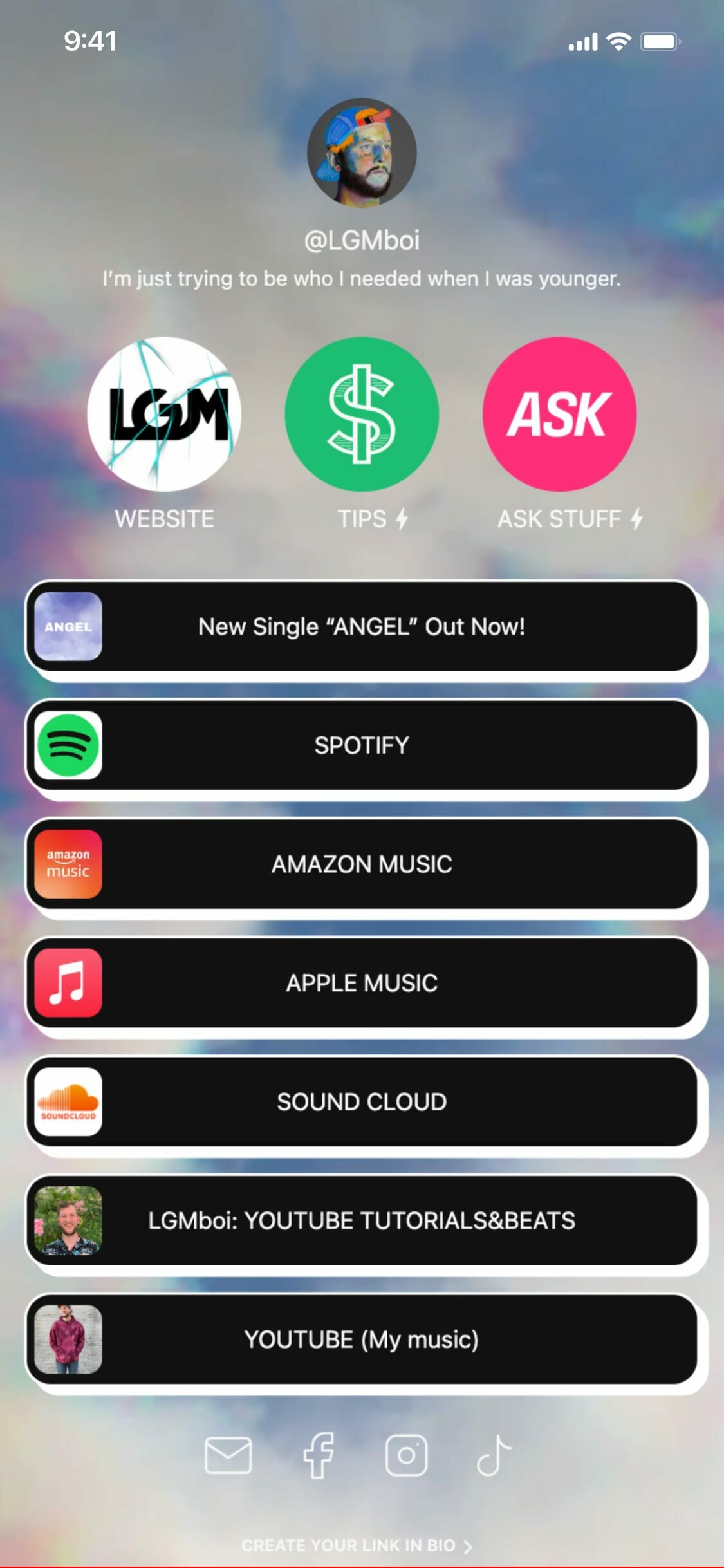The height and width of the screenshot is (1568, 724).
Task: Open the TikTok icon
Action: (494, 1455)
